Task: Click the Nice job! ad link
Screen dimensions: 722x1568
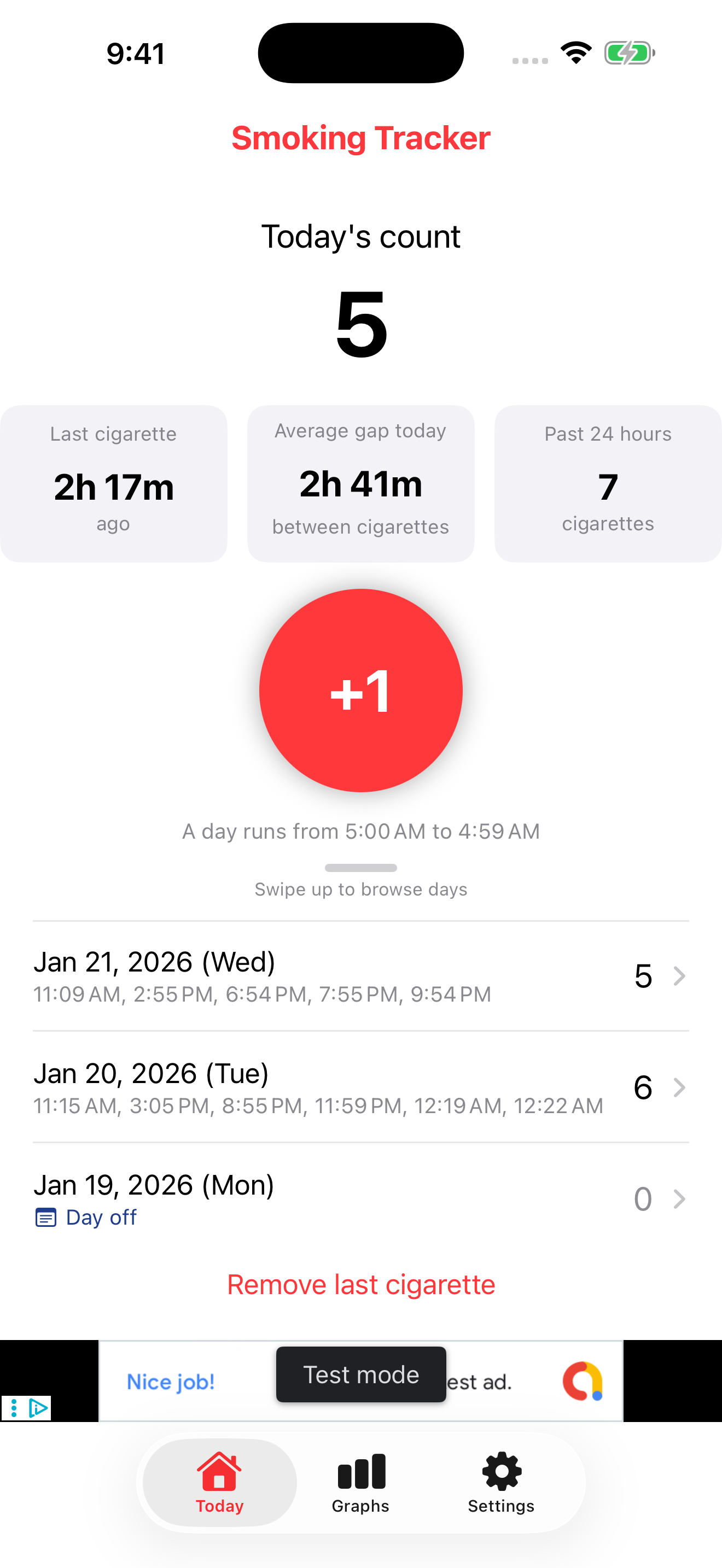Action: 171,1382
